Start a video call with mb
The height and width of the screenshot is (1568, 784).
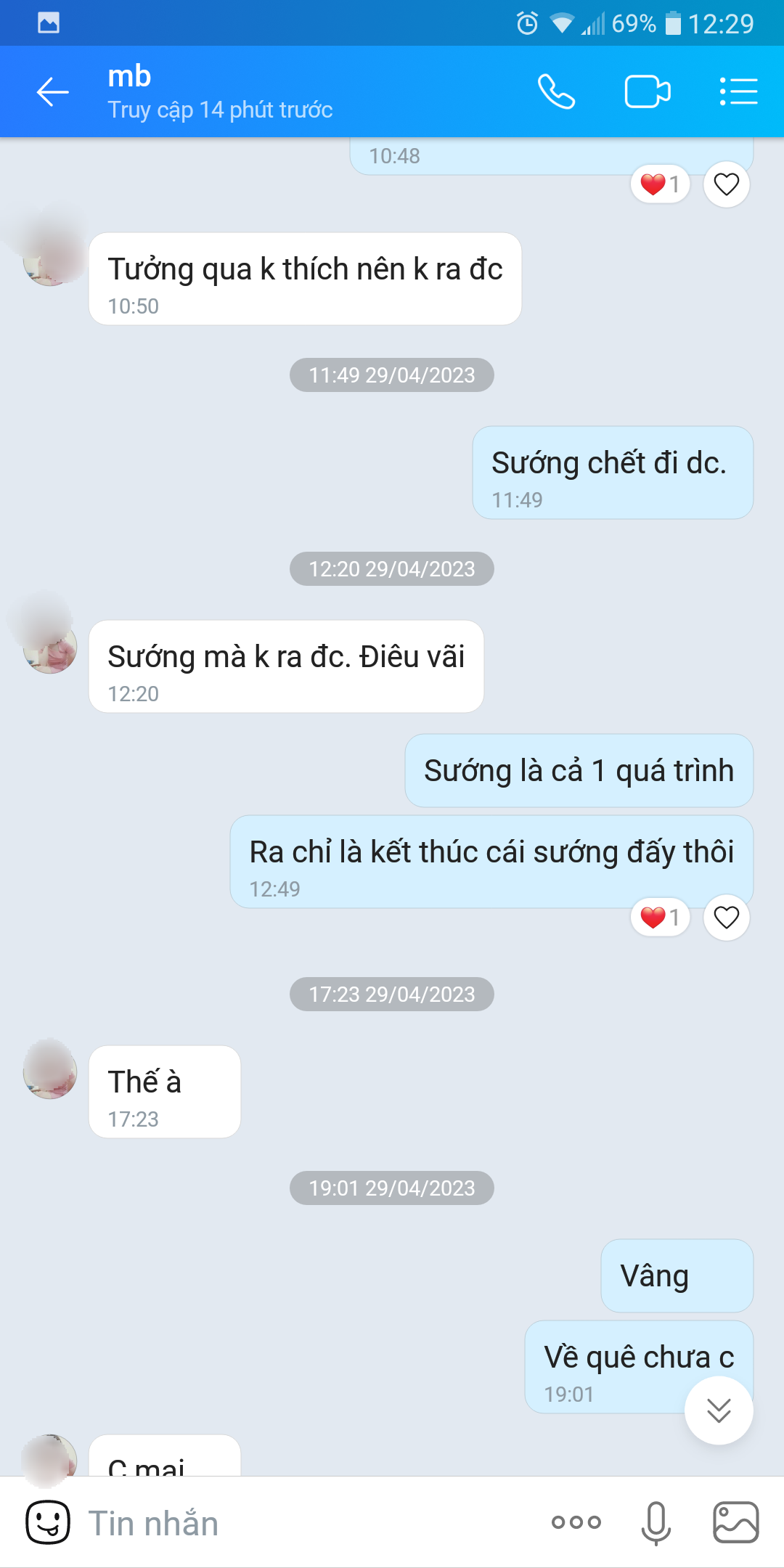[647, 92]
